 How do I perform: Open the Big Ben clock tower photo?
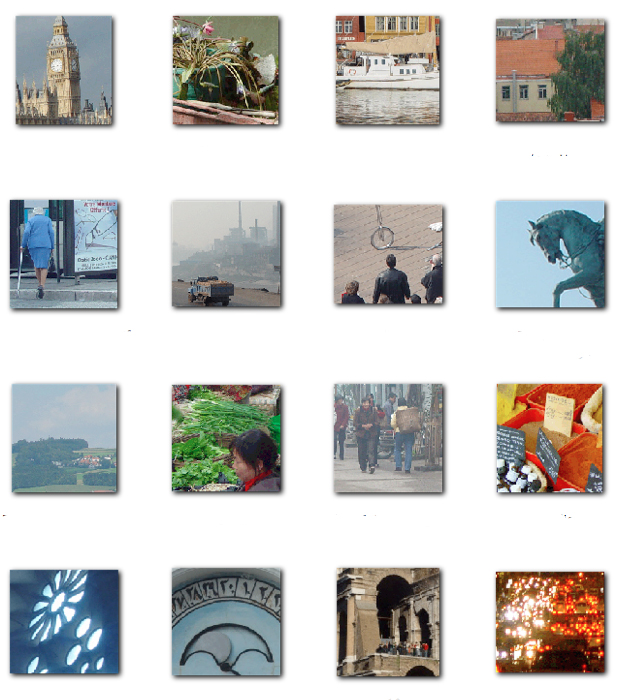pyautogui.click(x=63, y=70)
